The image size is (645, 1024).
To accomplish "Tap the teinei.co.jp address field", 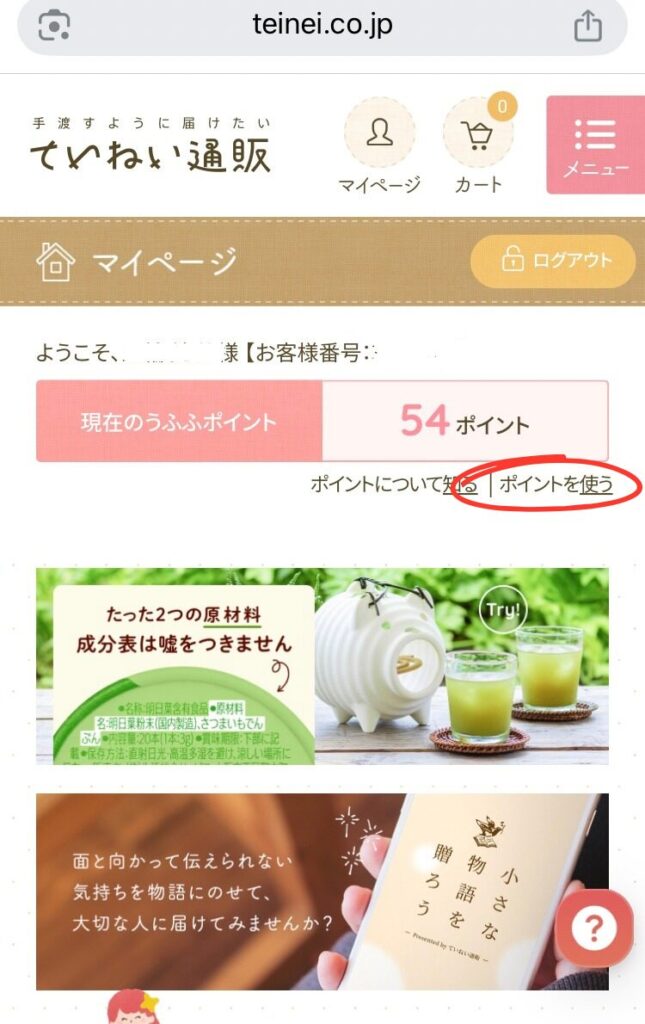I will coord(322,25).
